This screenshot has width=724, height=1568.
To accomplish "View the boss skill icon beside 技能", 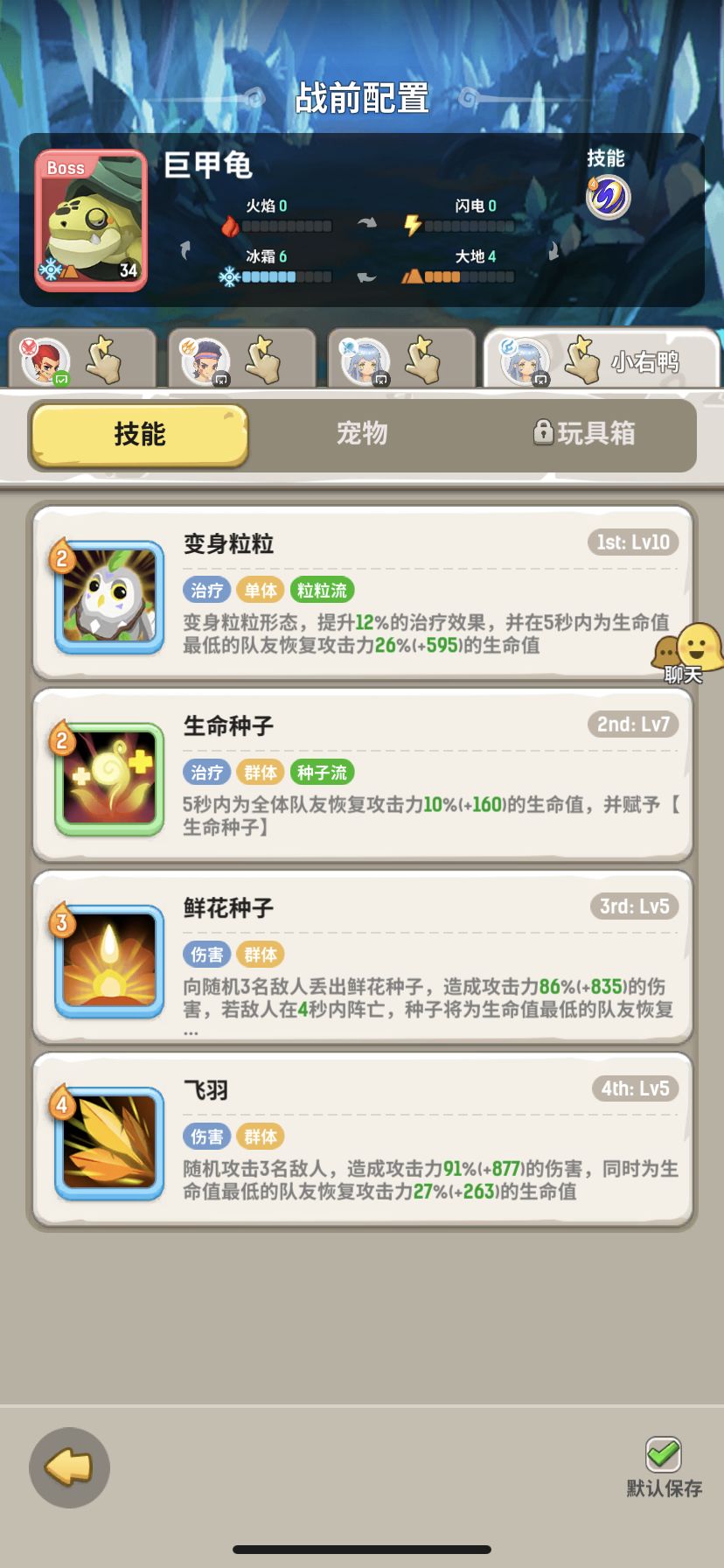I will 609,199.
